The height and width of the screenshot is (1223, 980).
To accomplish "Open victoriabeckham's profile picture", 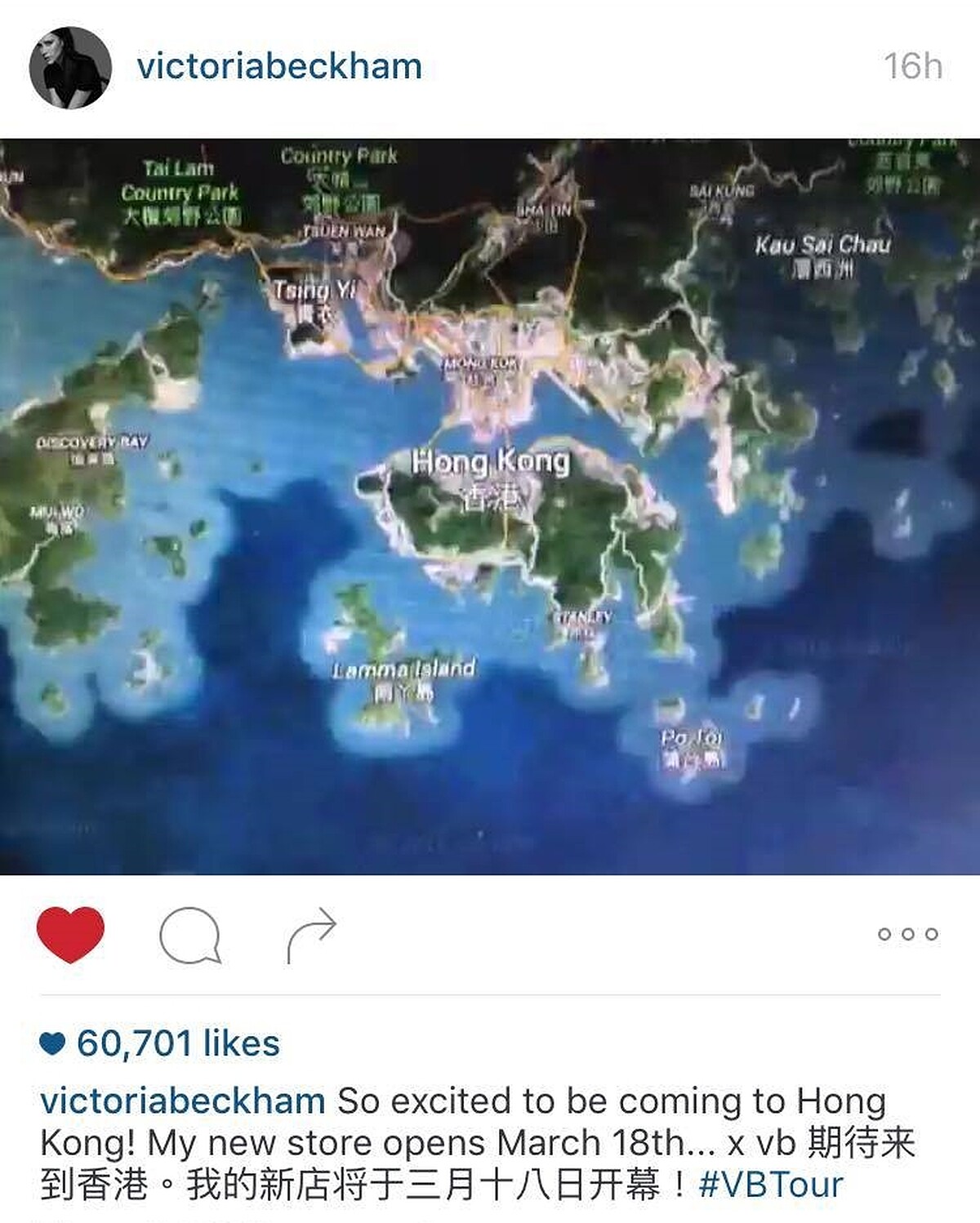I will [x=70, y=68].
